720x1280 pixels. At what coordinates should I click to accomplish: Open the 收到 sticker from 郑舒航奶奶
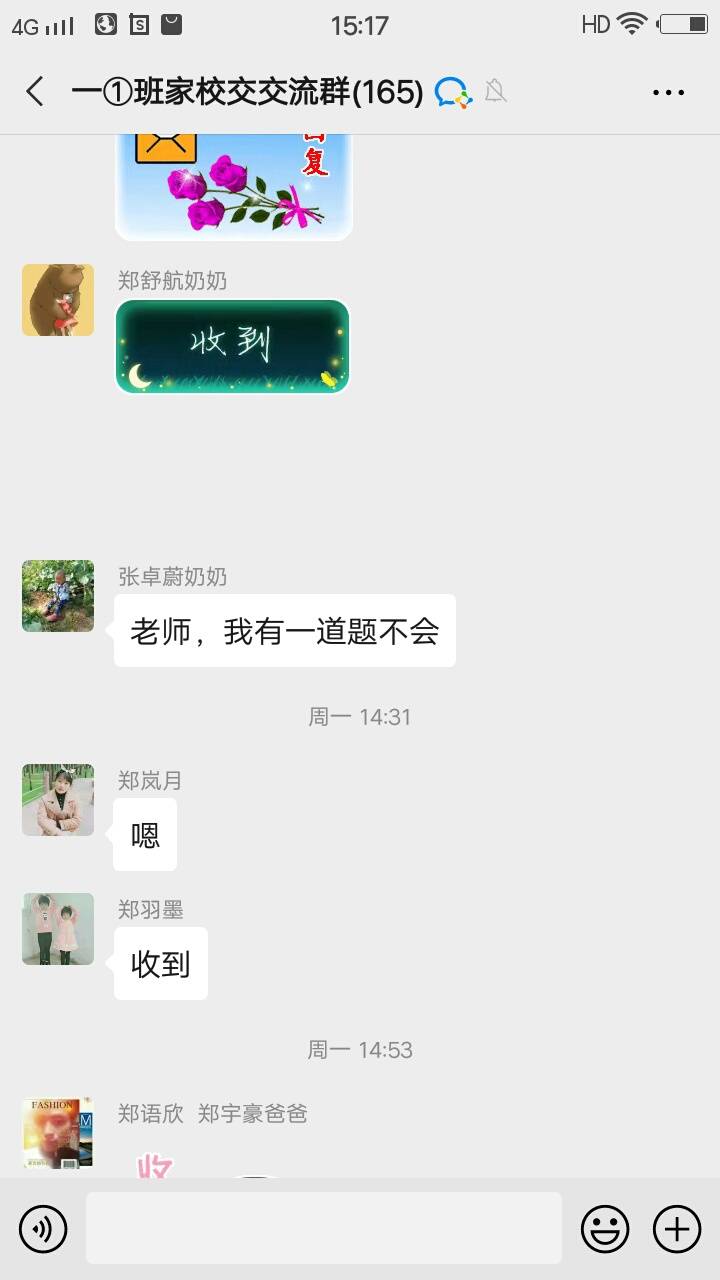click(233, 346)
